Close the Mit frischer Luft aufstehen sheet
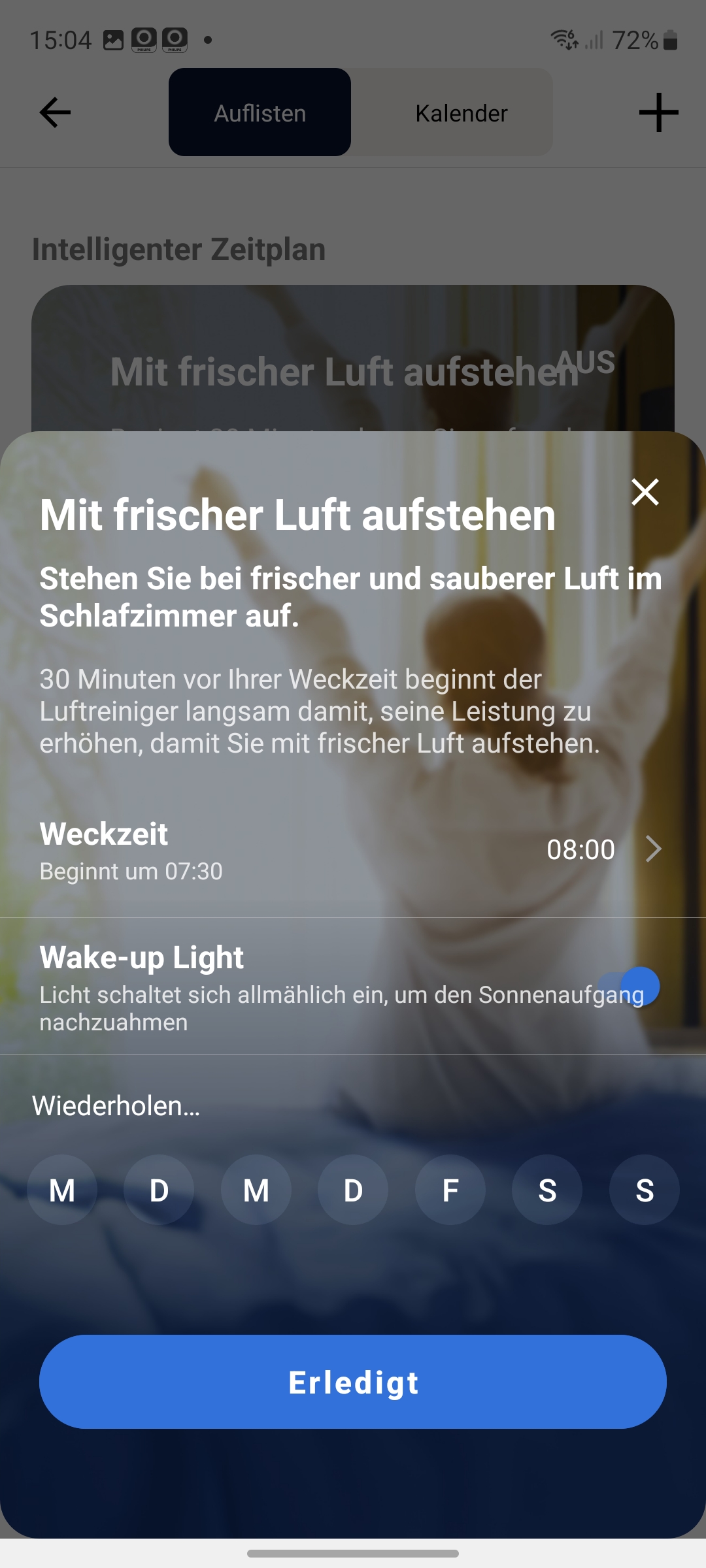Viewport: 706px width, 1568px height. tap(645, 492)
